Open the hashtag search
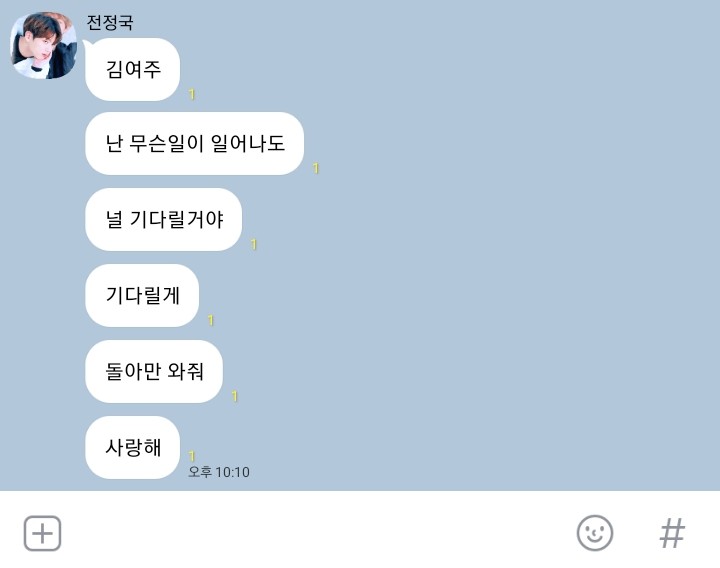 (x=672, y=533)
